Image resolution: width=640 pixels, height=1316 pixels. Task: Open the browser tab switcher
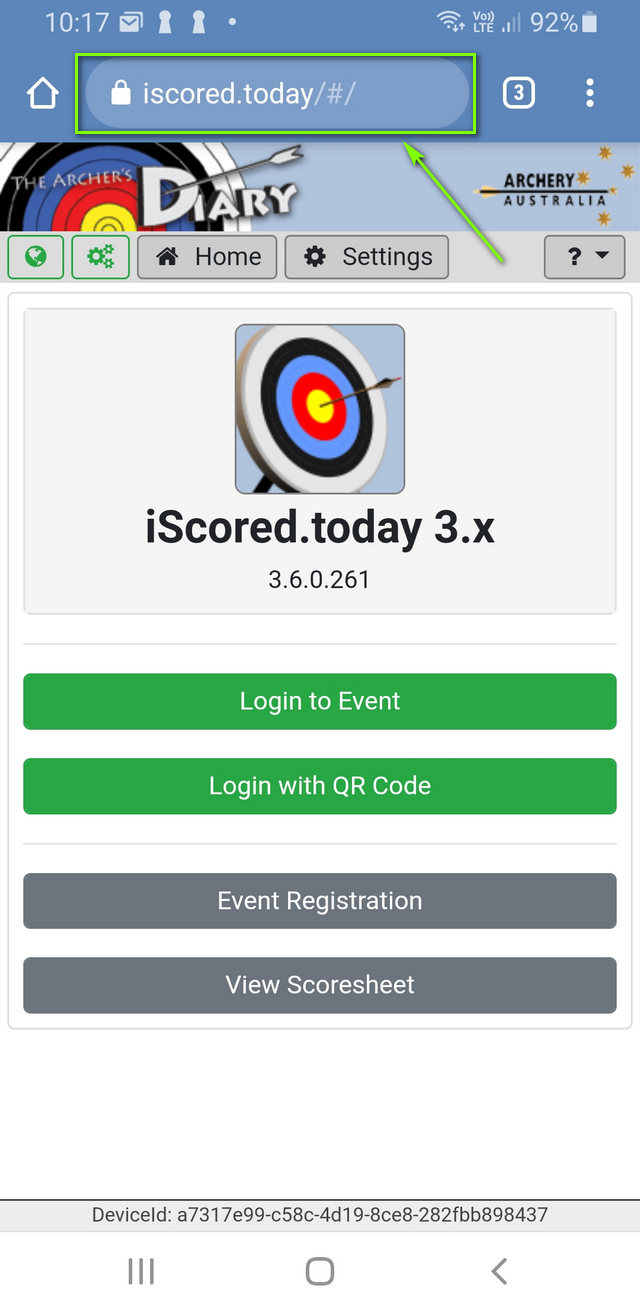coord(518,94)
